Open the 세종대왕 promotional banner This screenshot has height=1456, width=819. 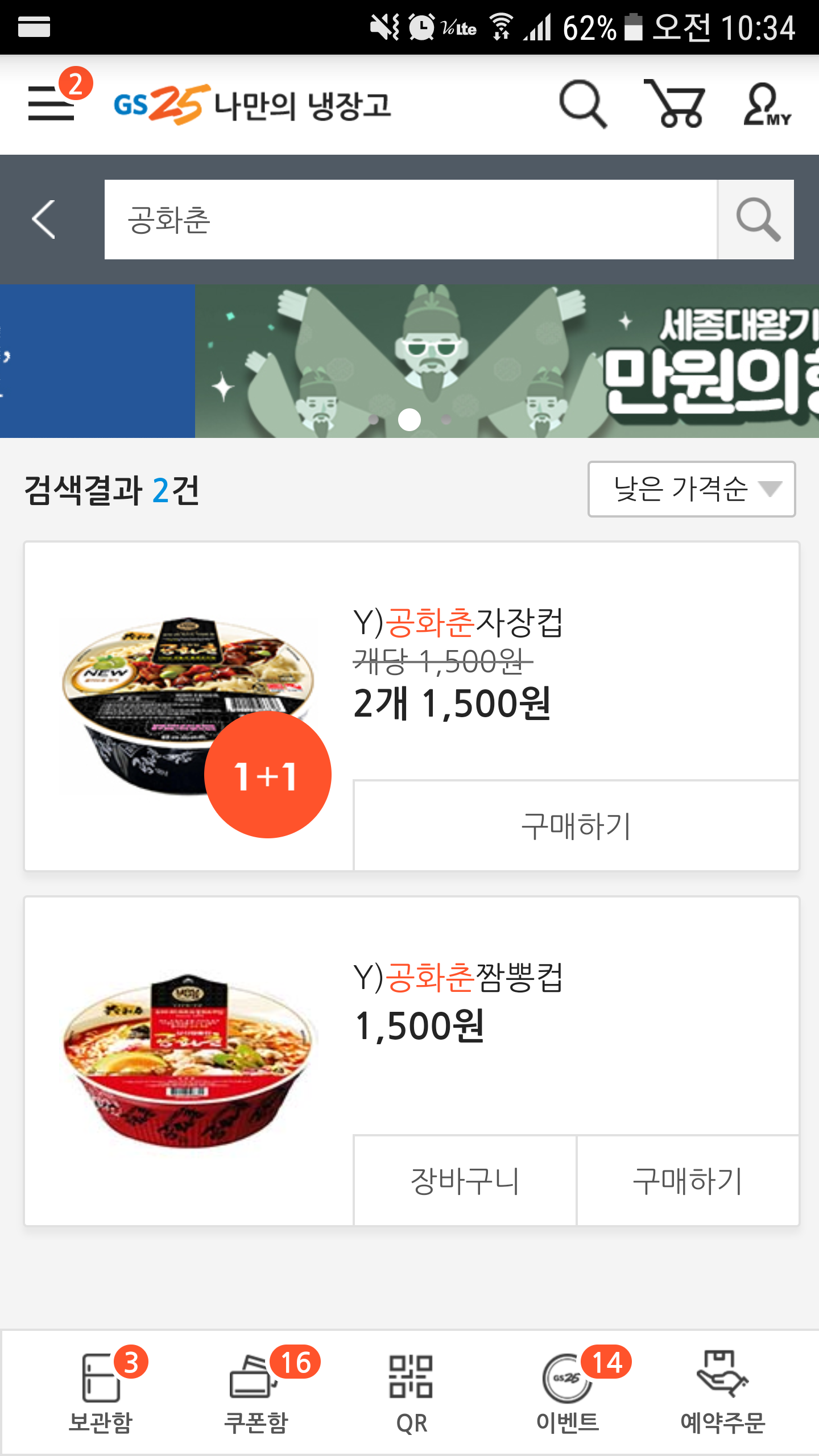click(506, 361)
